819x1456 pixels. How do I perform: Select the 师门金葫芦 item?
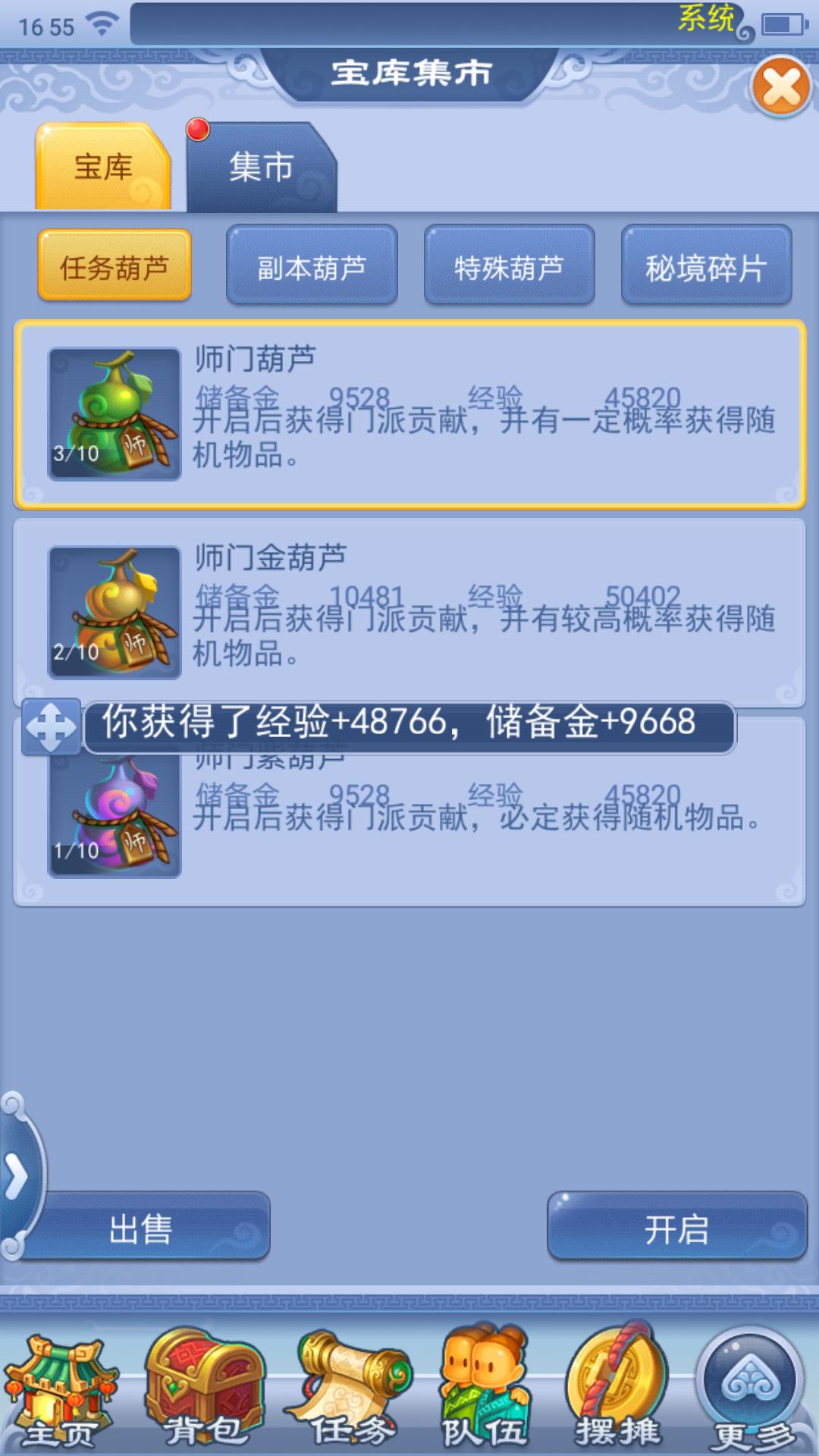coord(409,611)
